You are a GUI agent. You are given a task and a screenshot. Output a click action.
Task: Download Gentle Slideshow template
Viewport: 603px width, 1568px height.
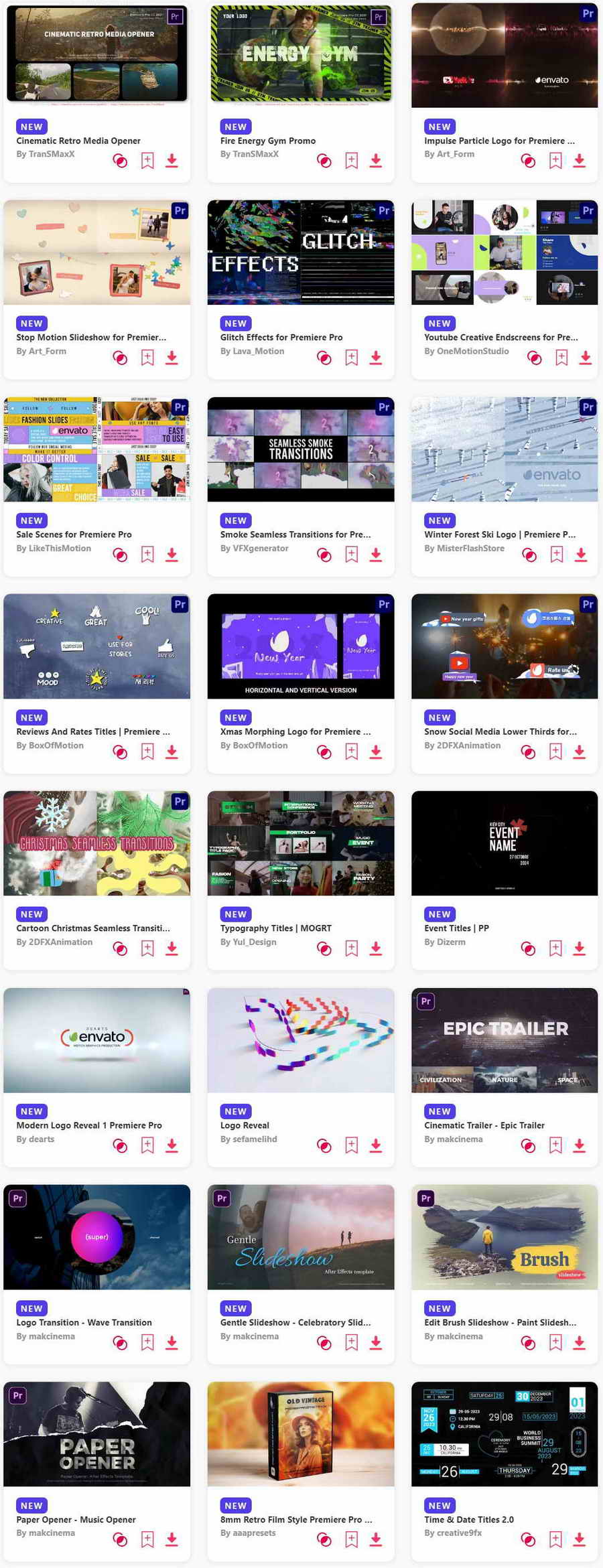coord(376,1342)
